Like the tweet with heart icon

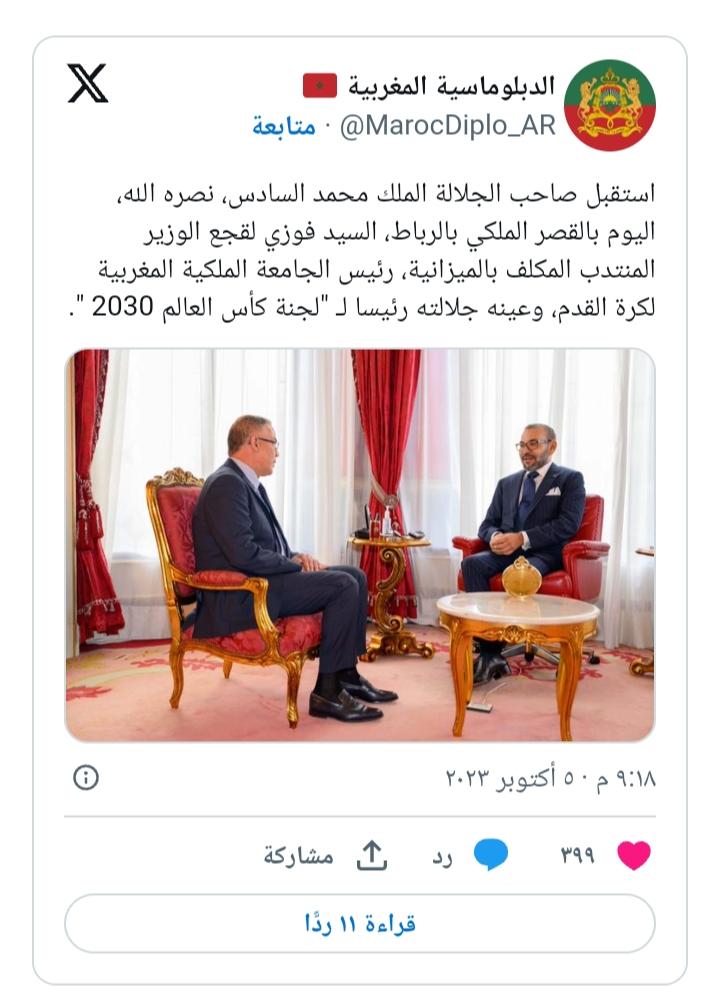[634, 856]
